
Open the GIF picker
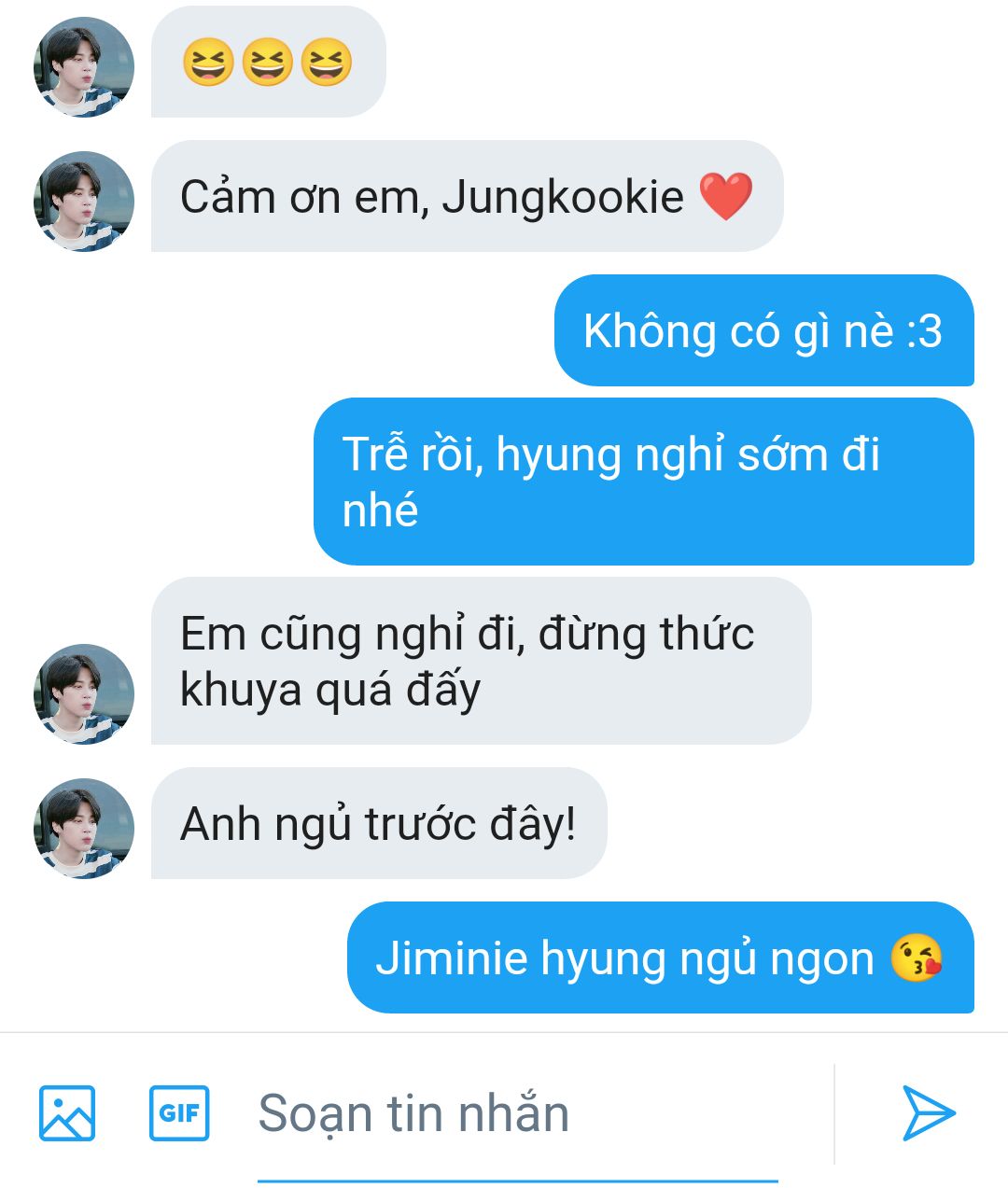pyautogui.click(x=179, y=1112)
